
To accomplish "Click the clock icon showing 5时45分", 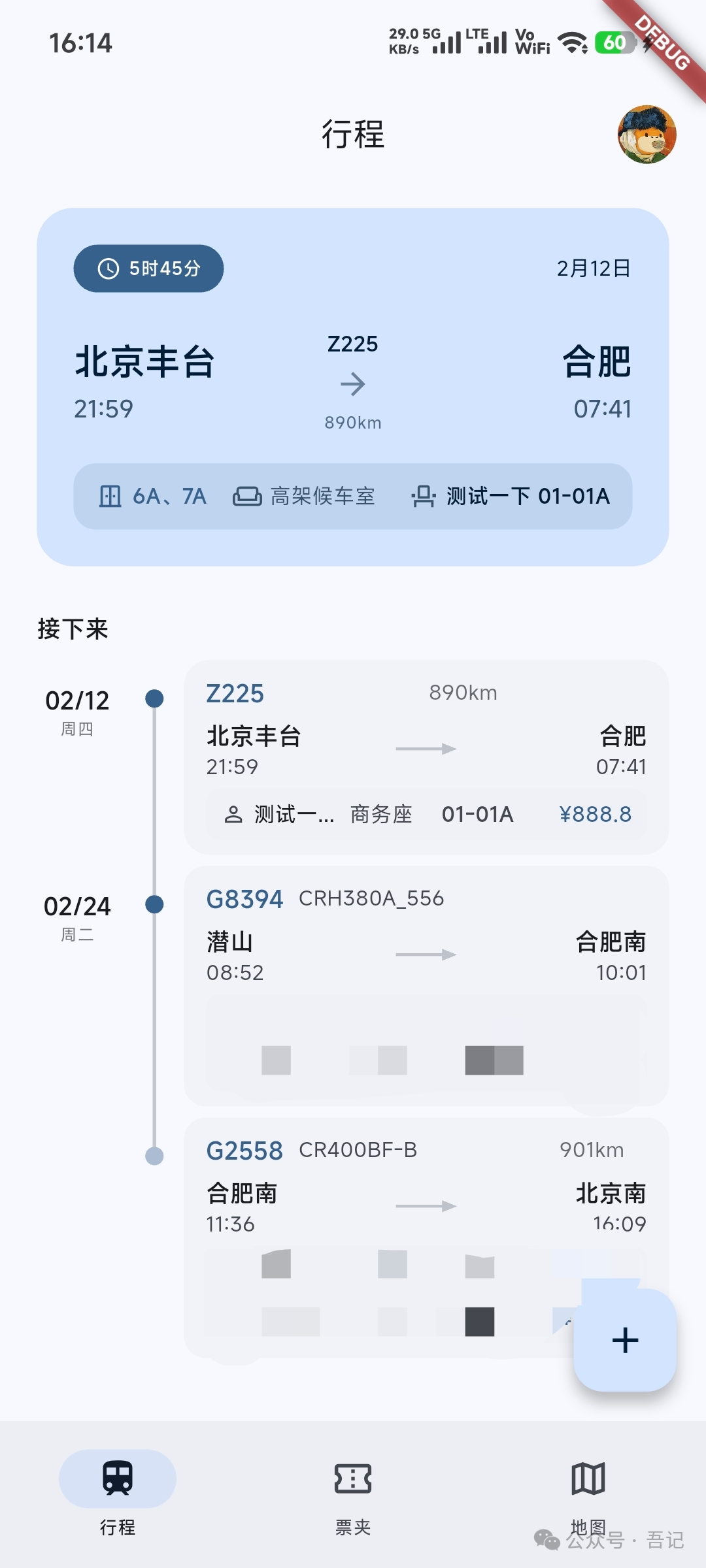I will (109, 267).
